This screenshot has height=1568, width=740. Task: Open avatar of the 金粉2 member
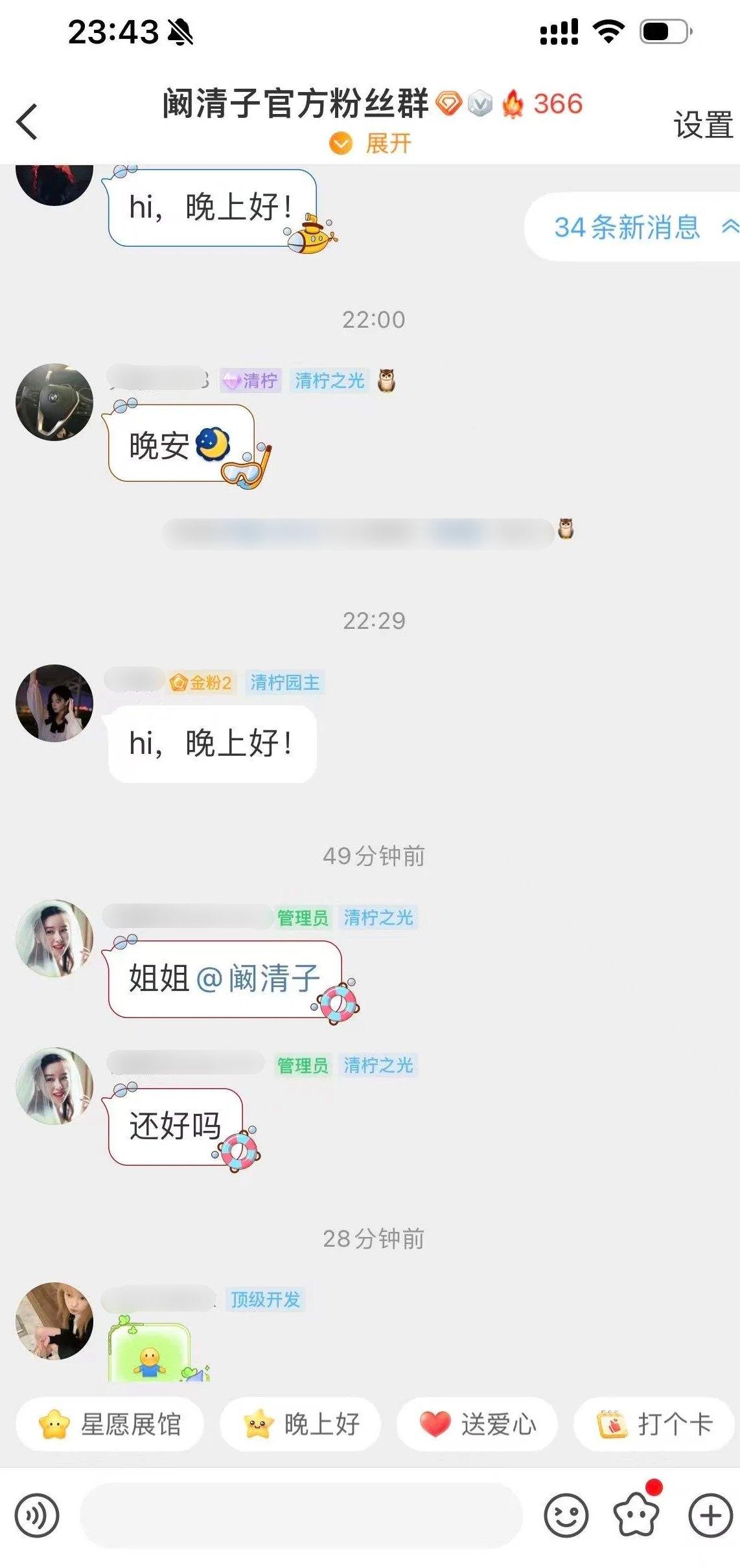pyautogui.click(x=54, y=703)
